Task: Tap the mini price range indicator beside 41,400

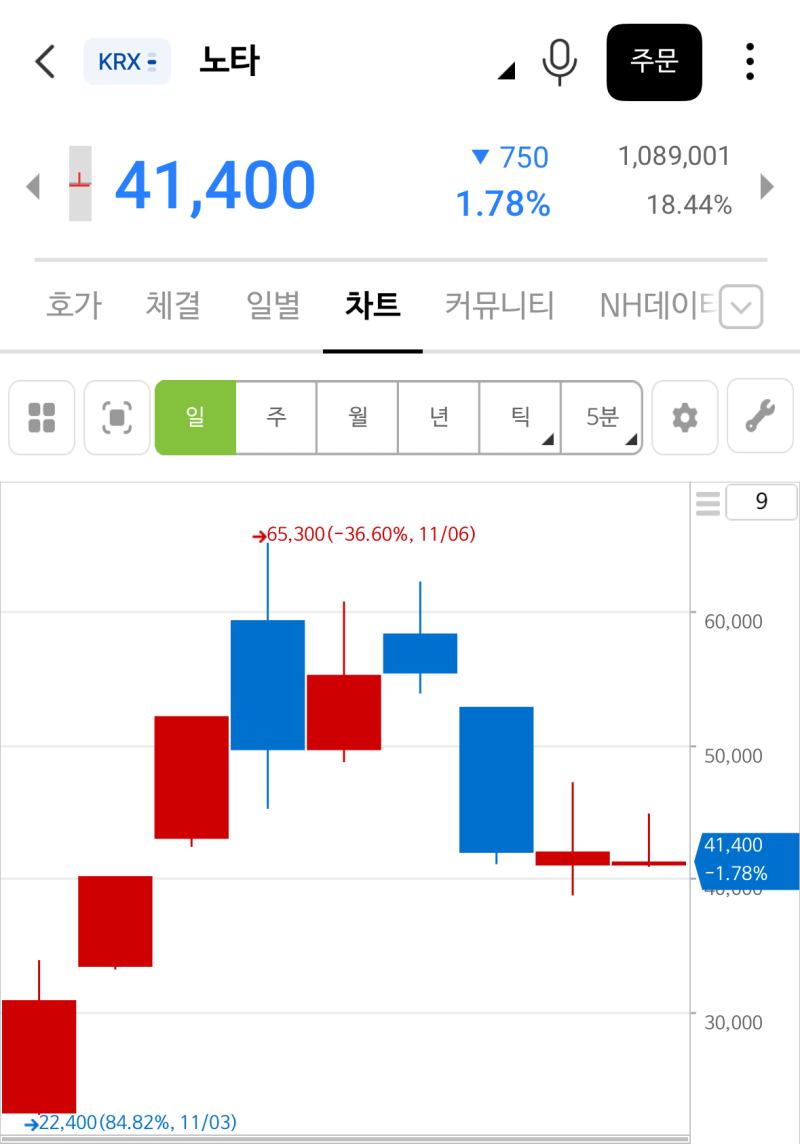Action: (x=80, y=186)
